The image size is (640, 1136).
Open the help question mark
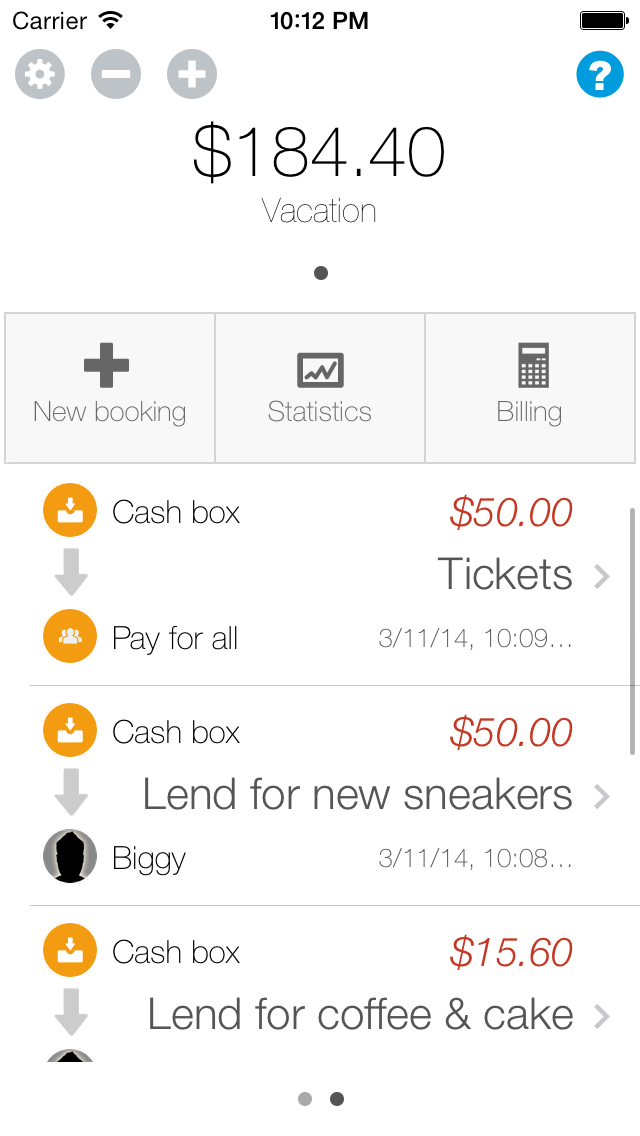click(x=600, y=74)
